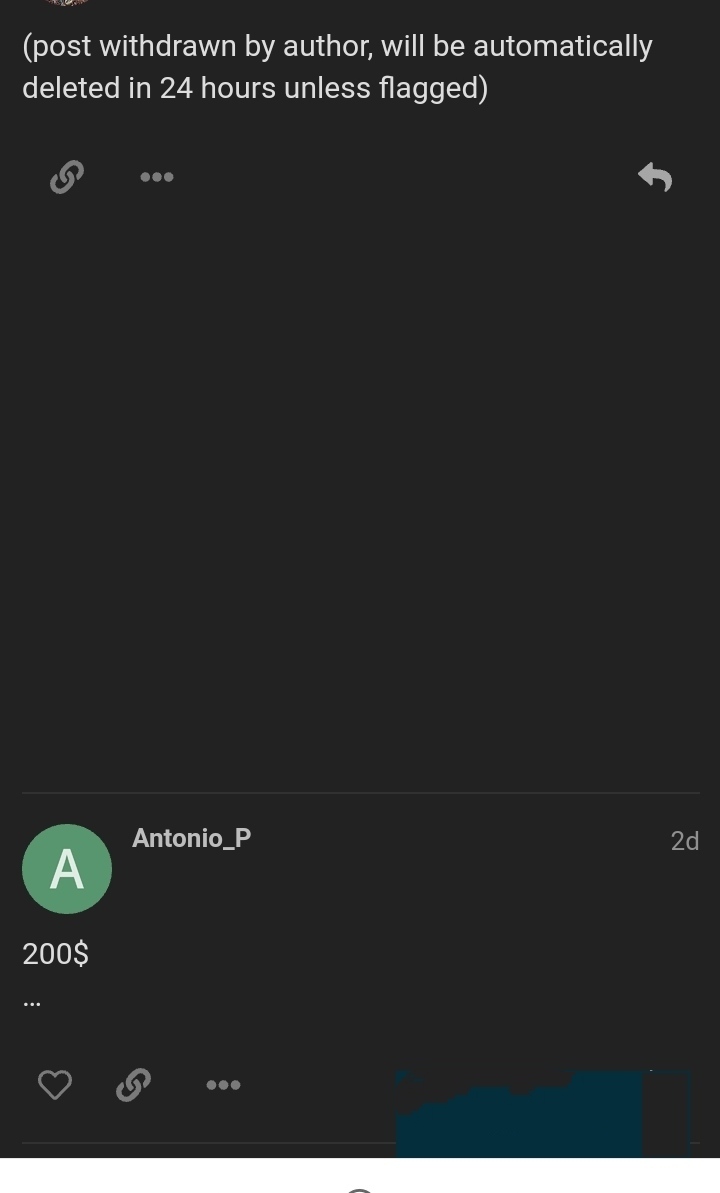The width and height of the screenshot is (720, 1193).
Task: Copy link to Antonio_P's post
Action: click(133, 1084)
